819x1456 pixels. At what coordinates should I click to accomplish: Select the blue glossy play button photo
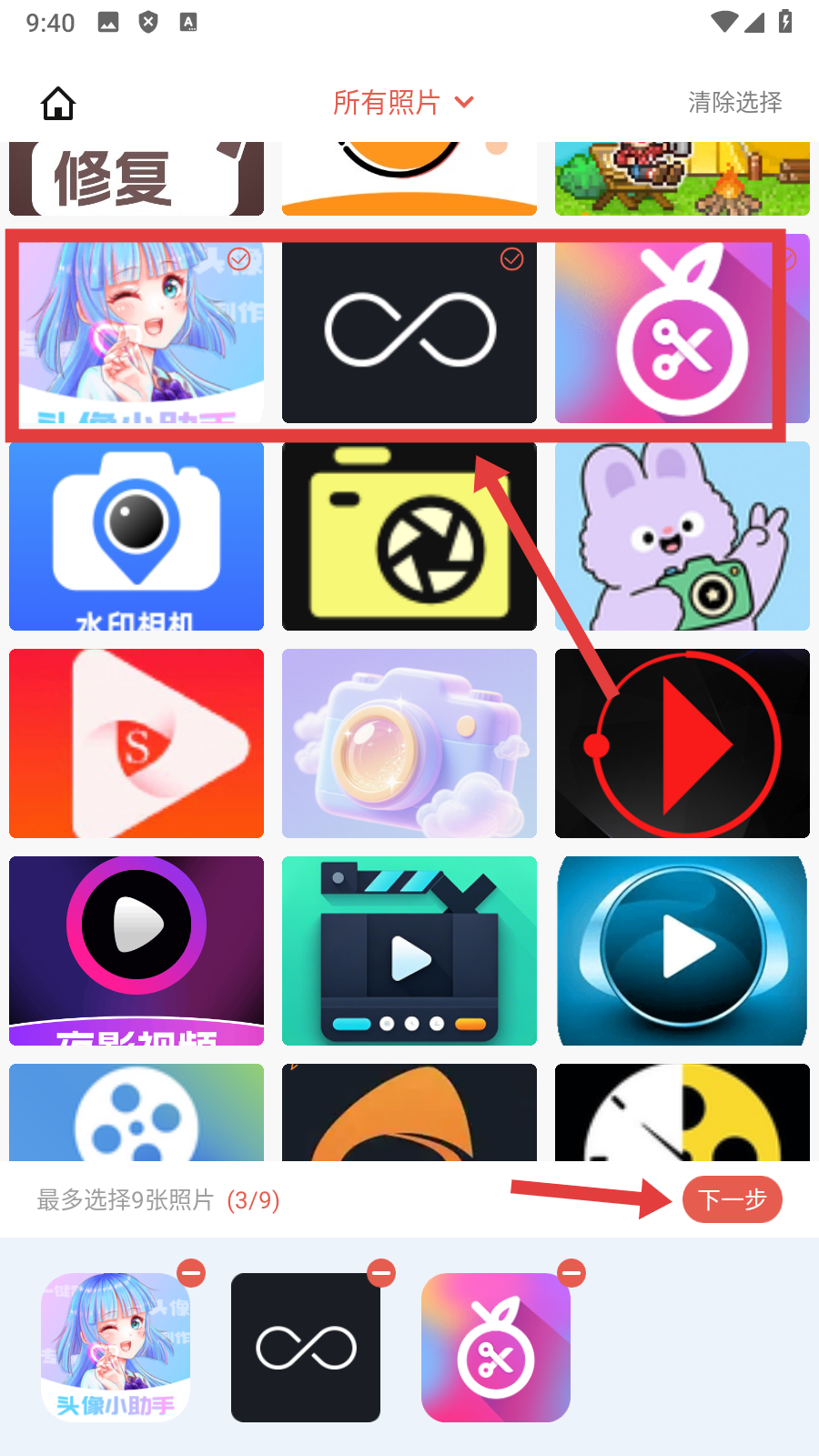(682, 951)
